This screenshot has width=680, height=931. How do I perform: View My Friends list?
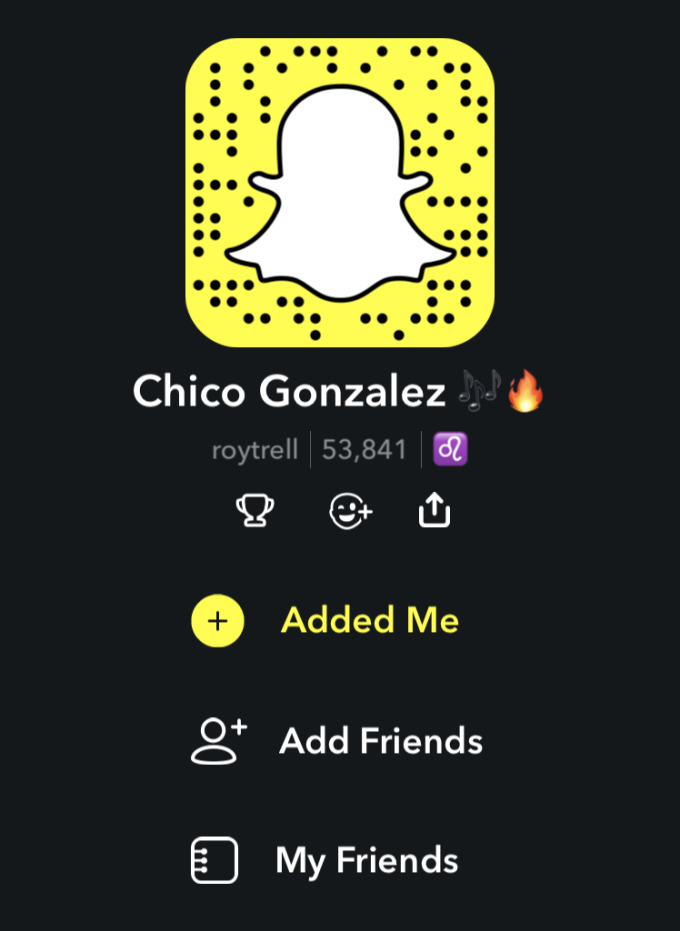point(366,860)
